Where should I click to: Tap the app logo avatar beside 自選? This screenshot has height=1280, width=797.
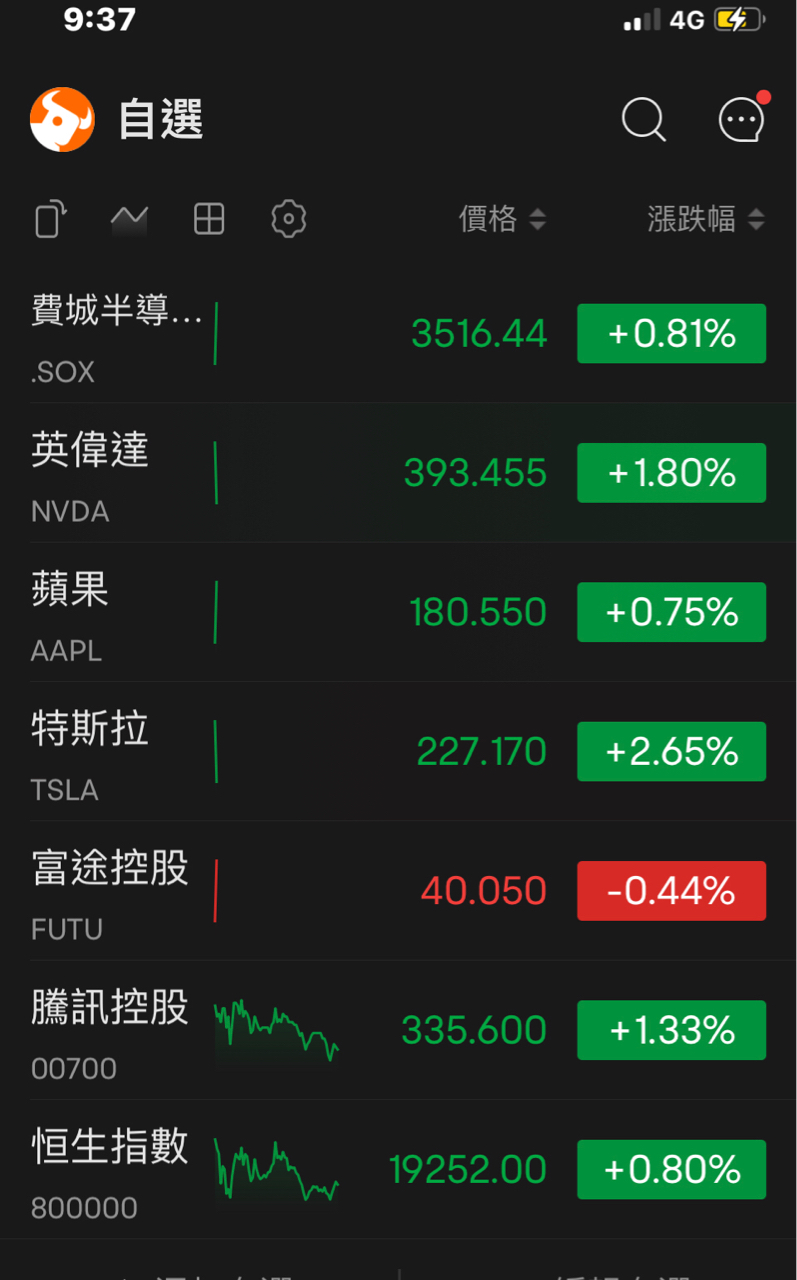click(x=62, y=120)
